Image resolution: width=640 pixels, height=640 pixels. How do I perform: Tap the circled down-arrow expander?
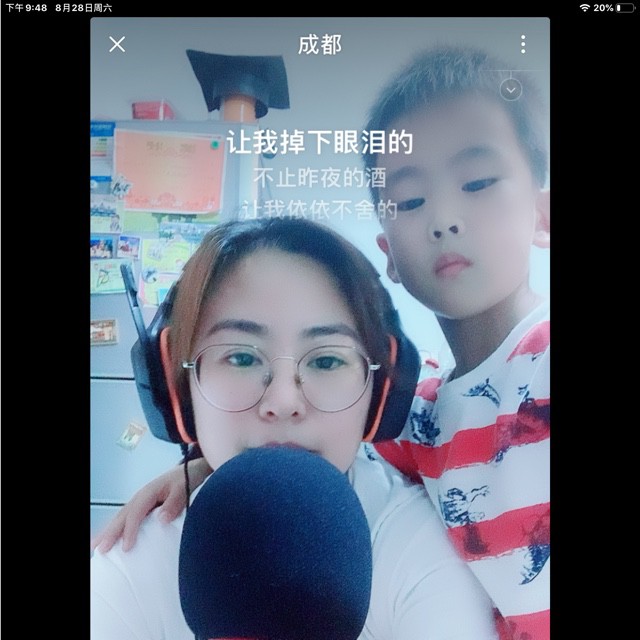511,89
